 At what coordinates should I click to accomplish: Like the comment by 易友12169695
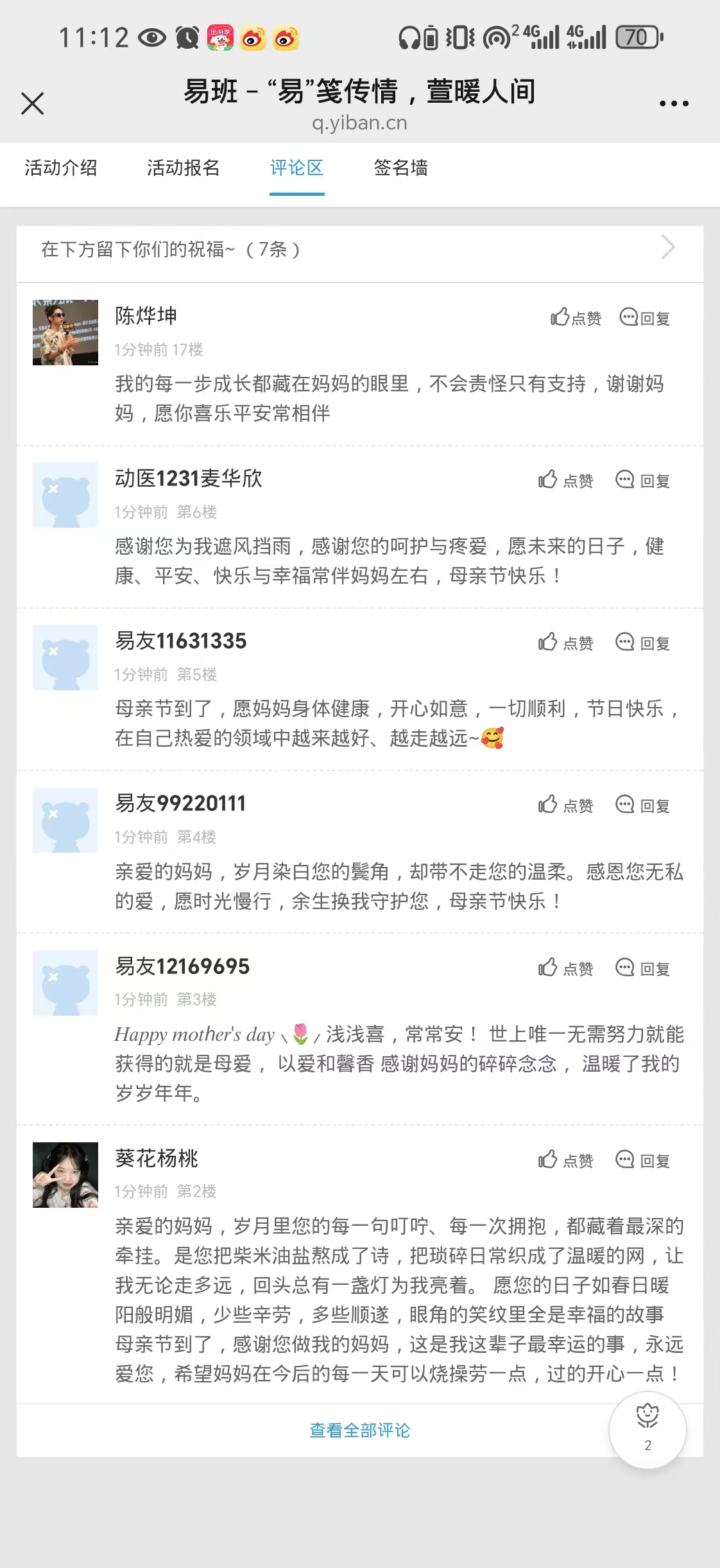tap(565, 968)
